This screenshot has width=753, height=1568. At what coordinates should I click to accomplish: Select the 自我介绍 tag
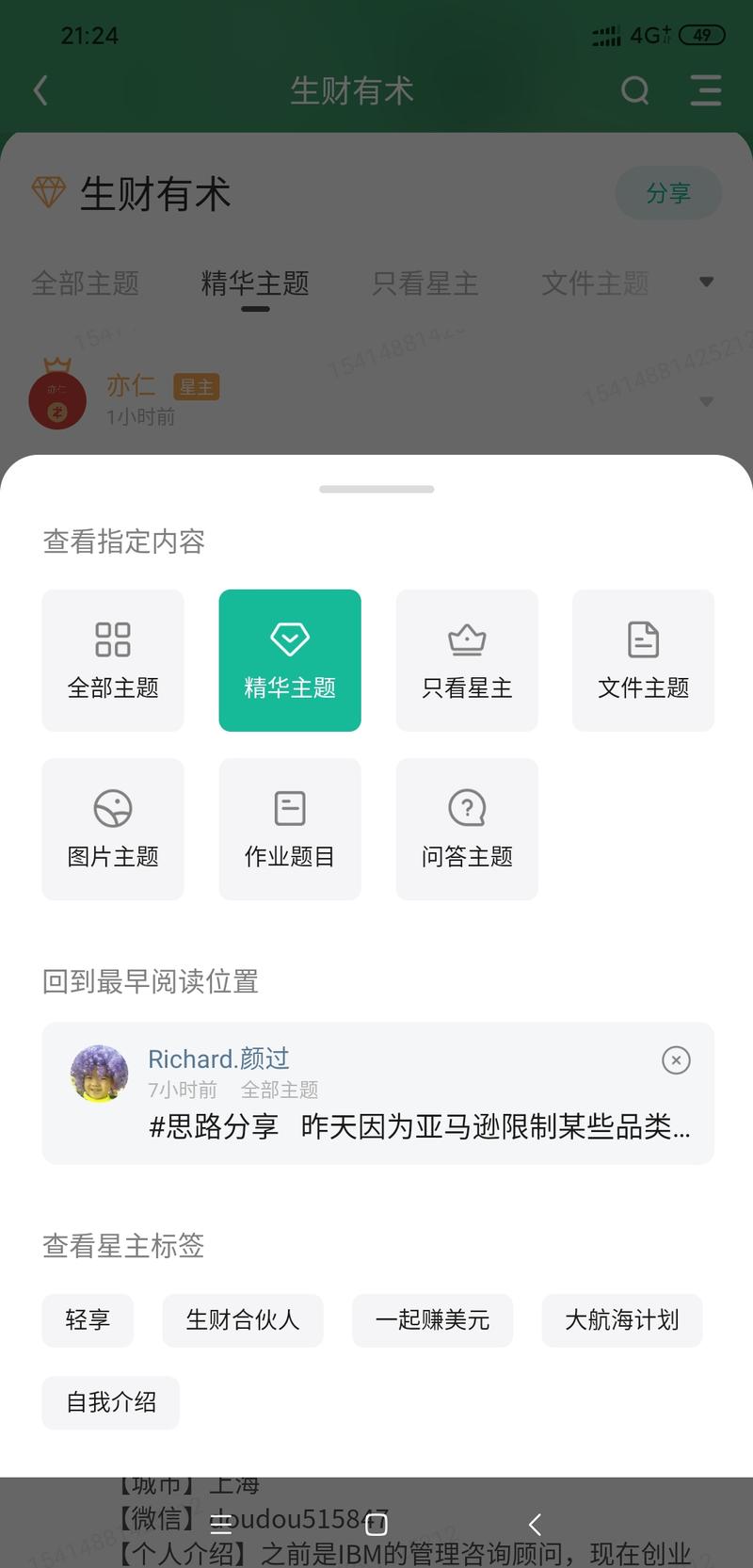click(110, 1402)
